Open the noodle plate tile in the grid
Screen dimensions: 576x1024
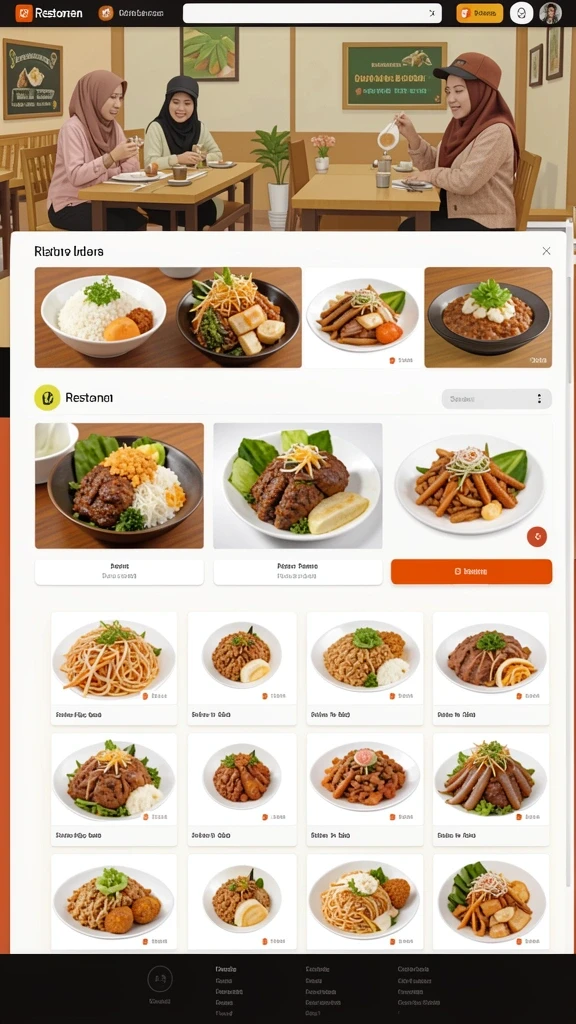point(114,668)
